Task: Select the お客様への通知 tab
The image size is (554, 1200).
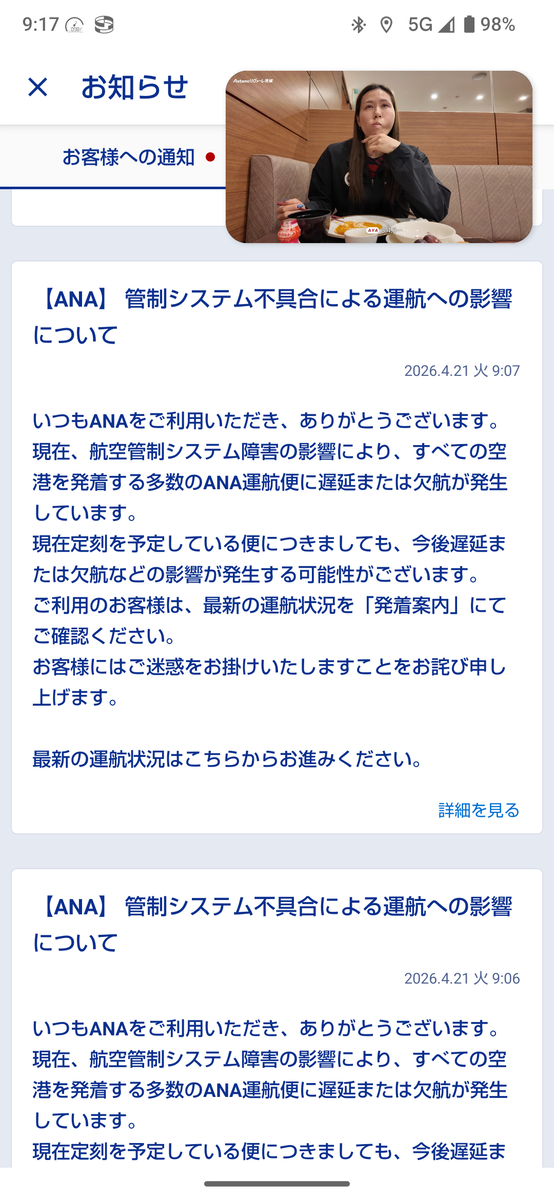Action: [128, 157]
